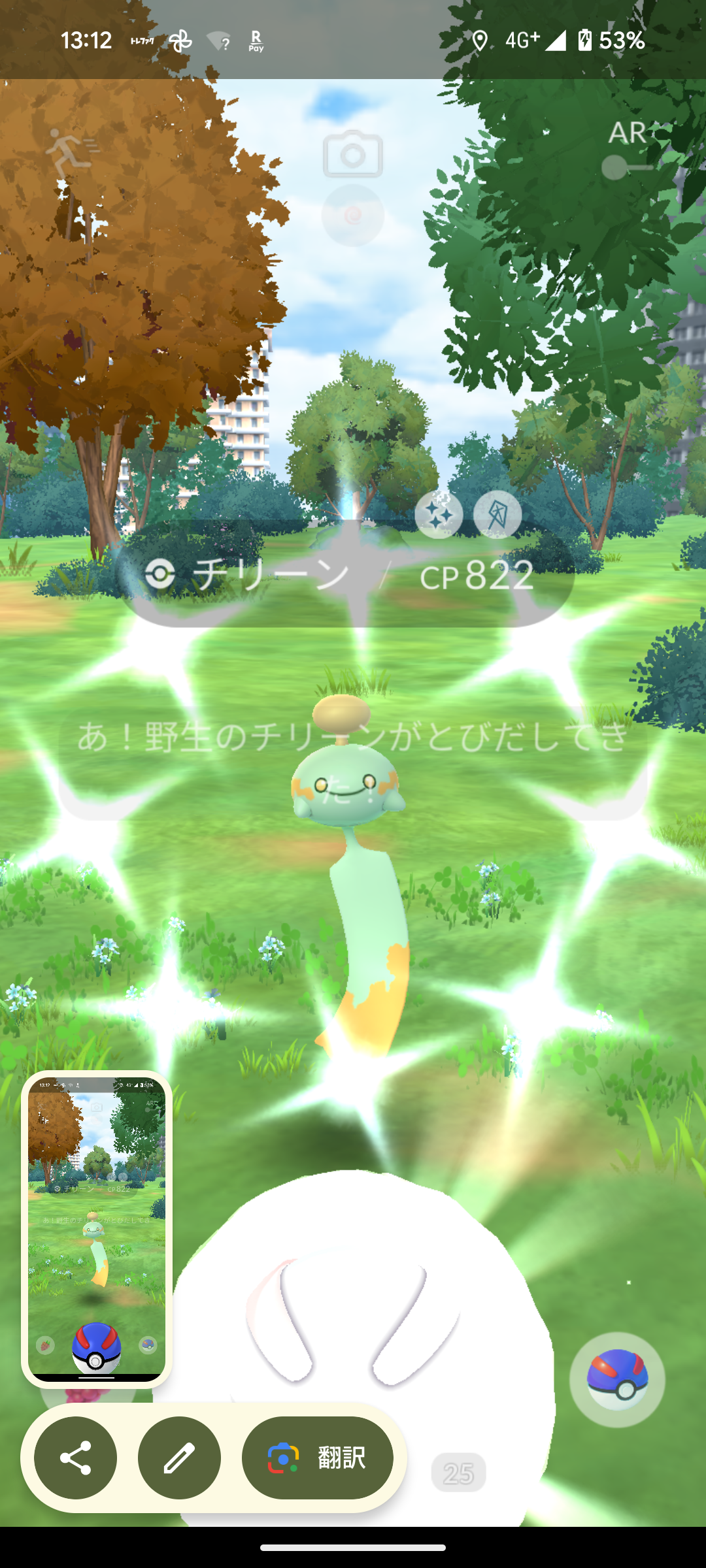Share the captured screenshot
Image resolution: width=706 pixels, height=1568 pixels.
point(75,1458)
